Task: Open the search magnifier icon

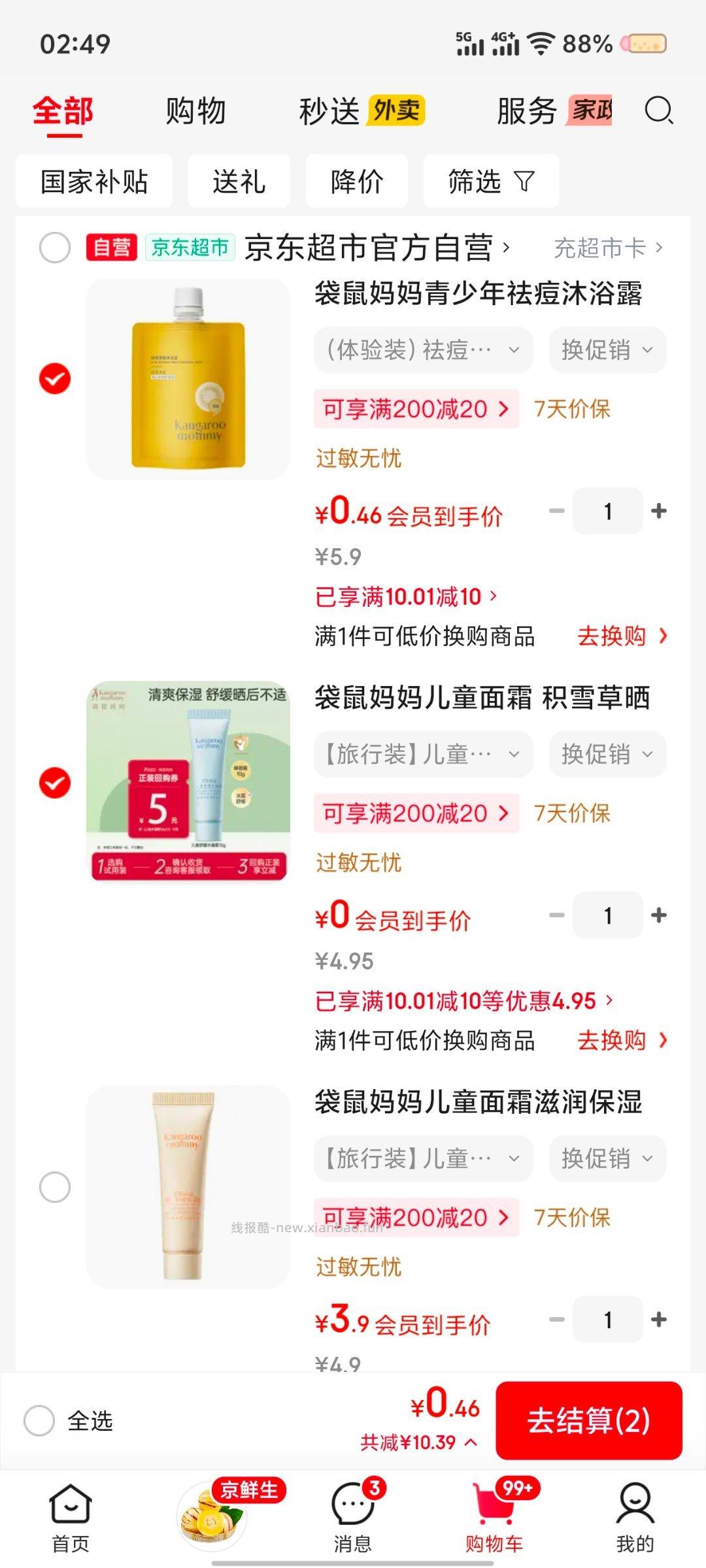Action: point(658,110)
